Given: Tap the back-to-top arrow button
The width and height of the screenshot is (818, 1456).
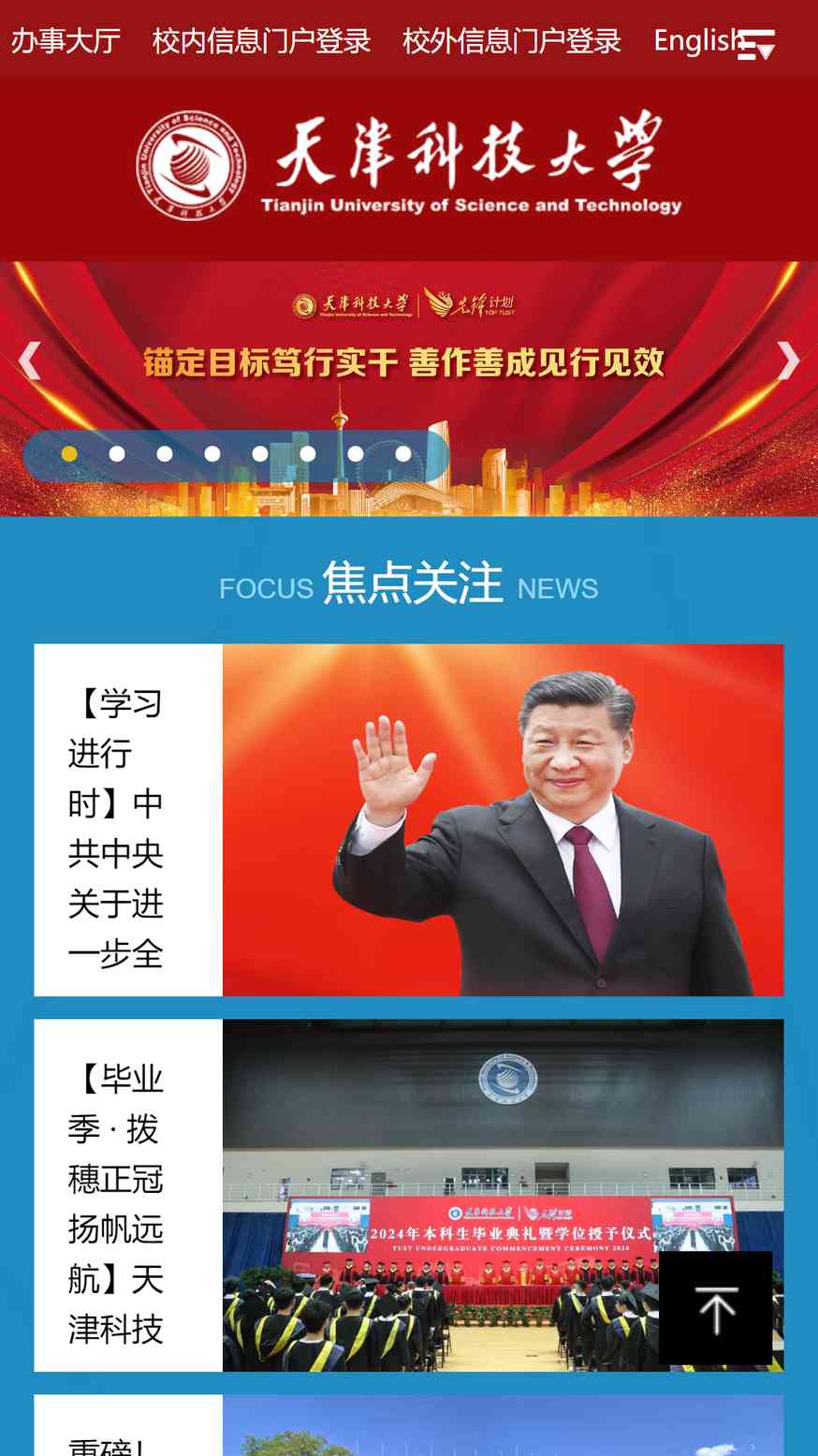Looking at the screenshot, I should coord(716,1308).
